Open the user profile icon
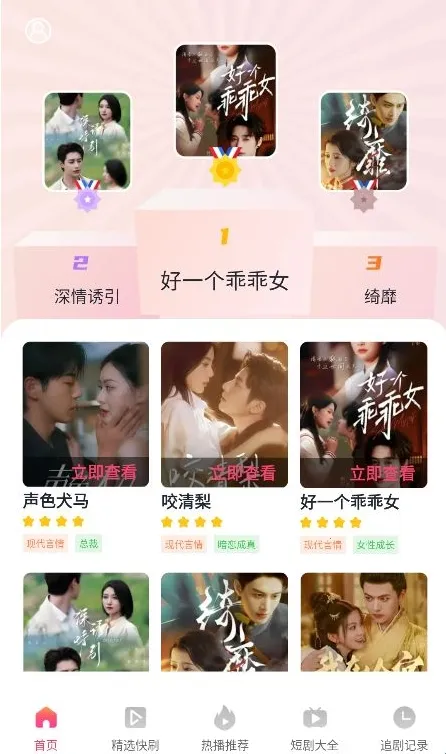The image size is (446, 754). (x=38, y=31)
